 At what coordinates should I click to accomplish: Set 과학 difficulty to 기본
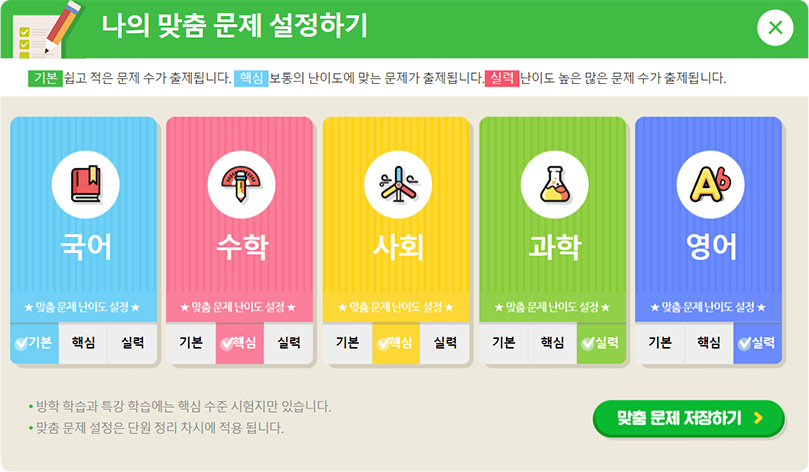(x=504, y=342)
